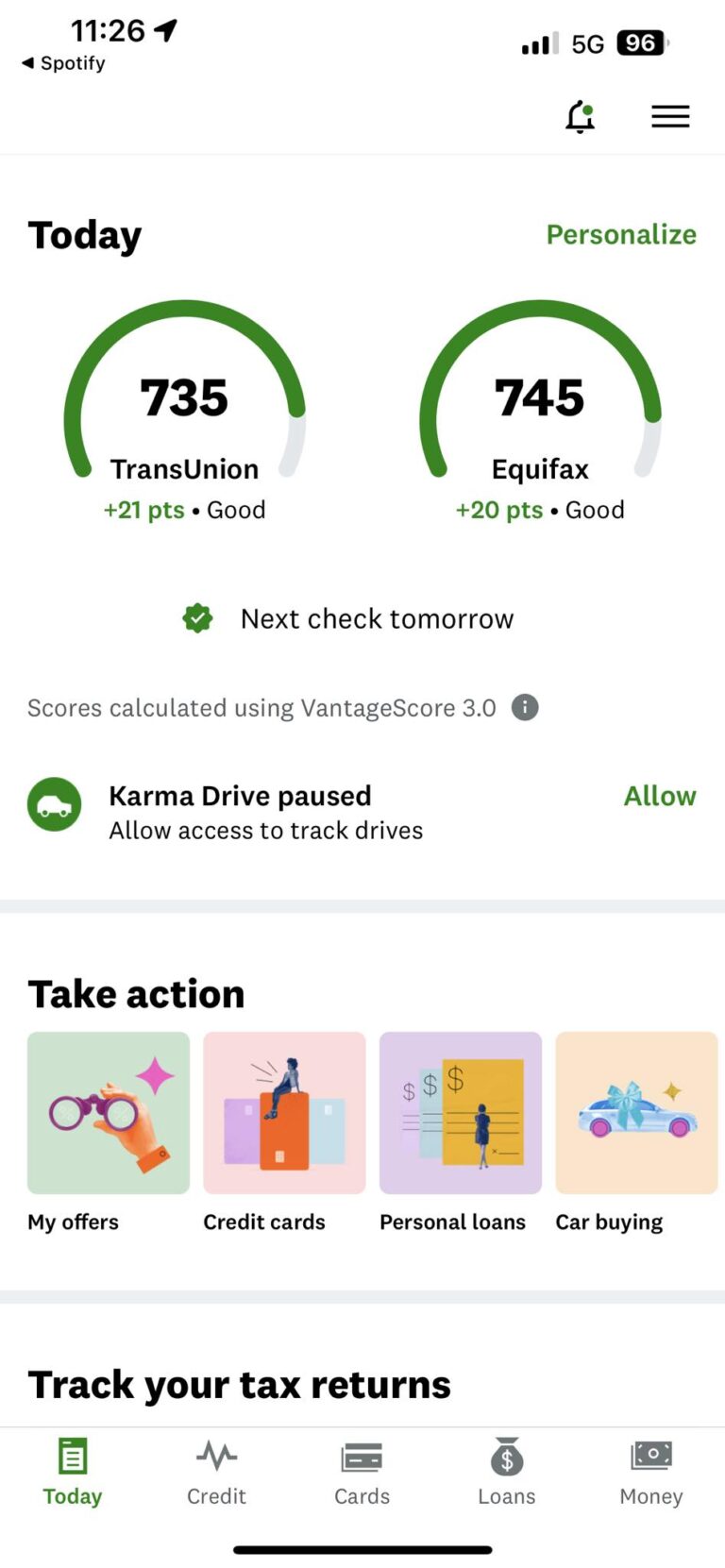The image size is (725, 1568).
Task: Select the Today tab
Action: 72,1473
